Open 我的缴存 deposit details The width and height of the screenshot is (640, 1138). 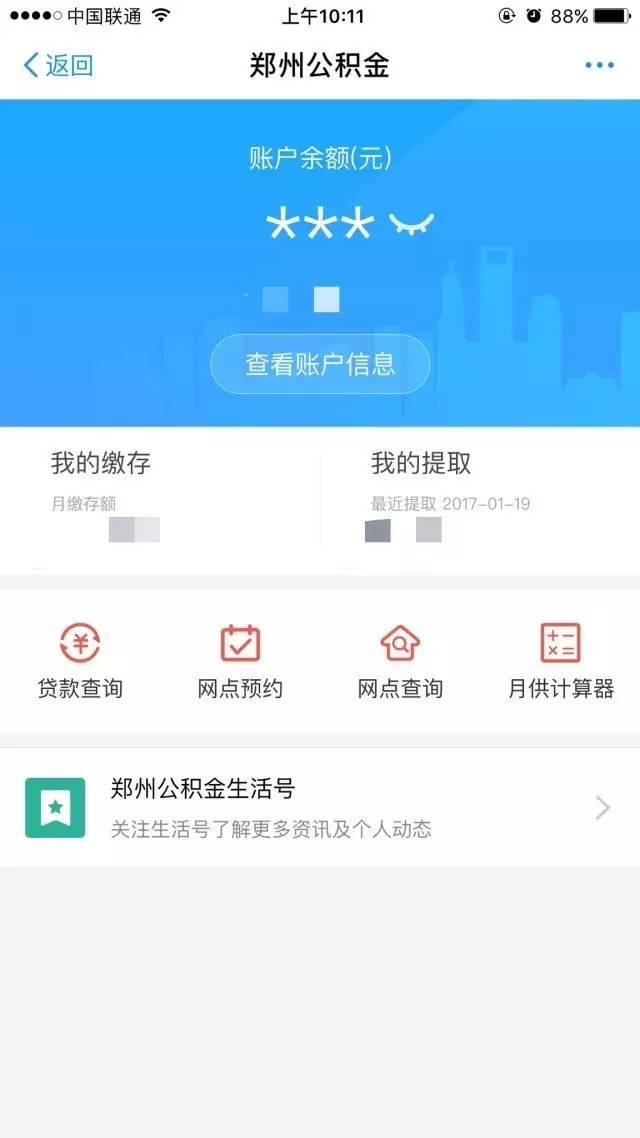coord(160,498)
